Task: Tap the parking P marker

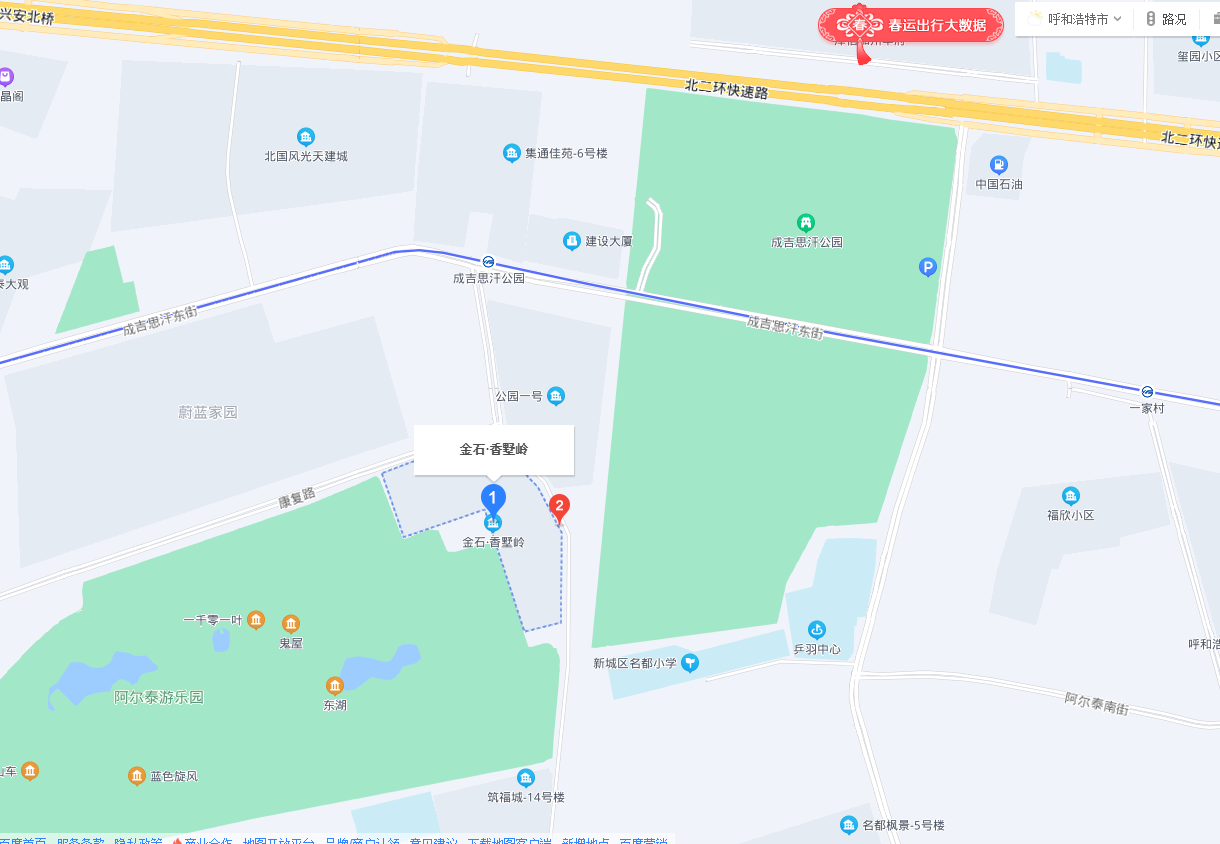Action: (x=928, y=266)
